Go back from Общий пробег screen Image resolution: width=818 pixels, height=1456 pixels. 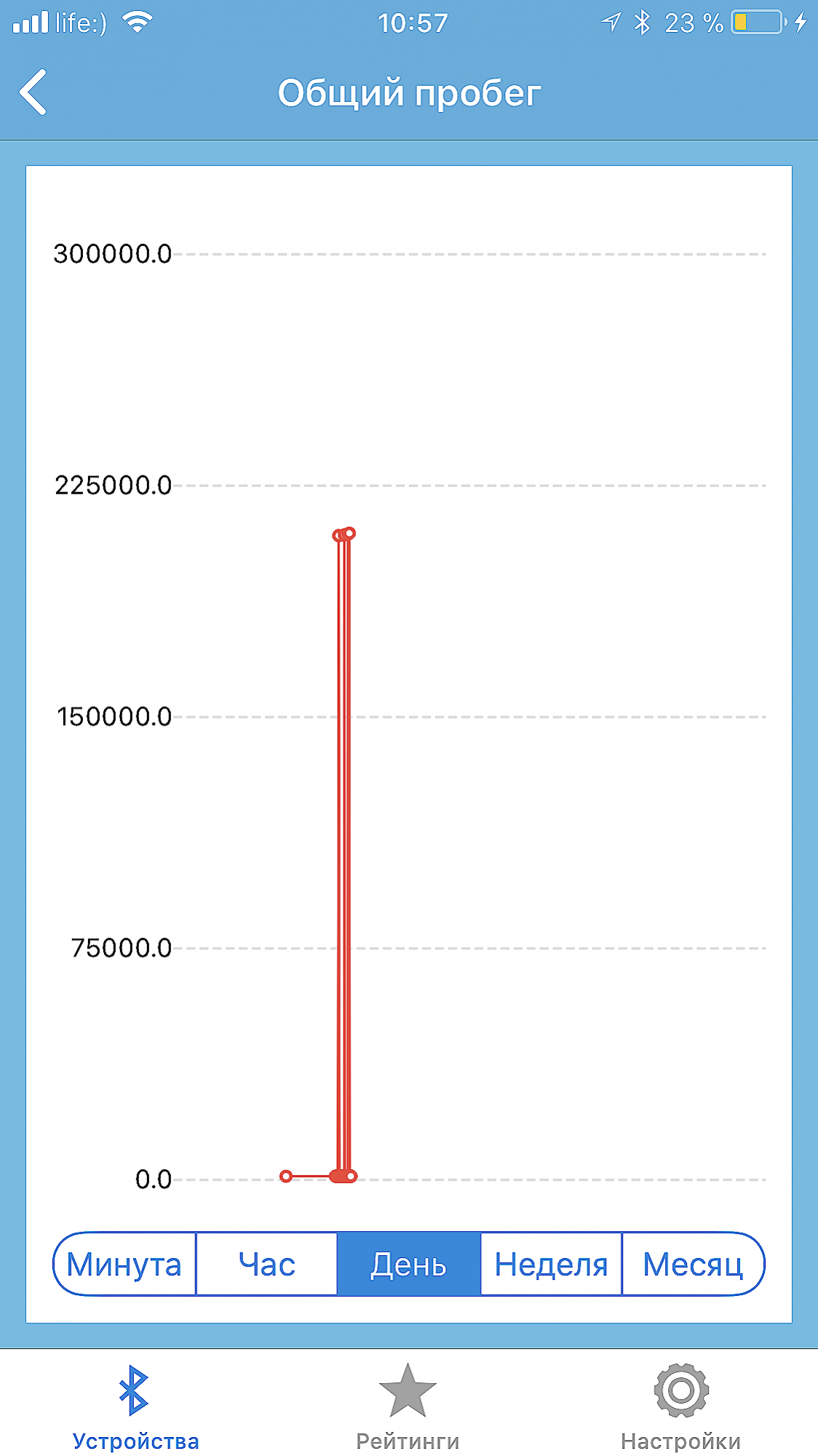(x=33, y=92)
